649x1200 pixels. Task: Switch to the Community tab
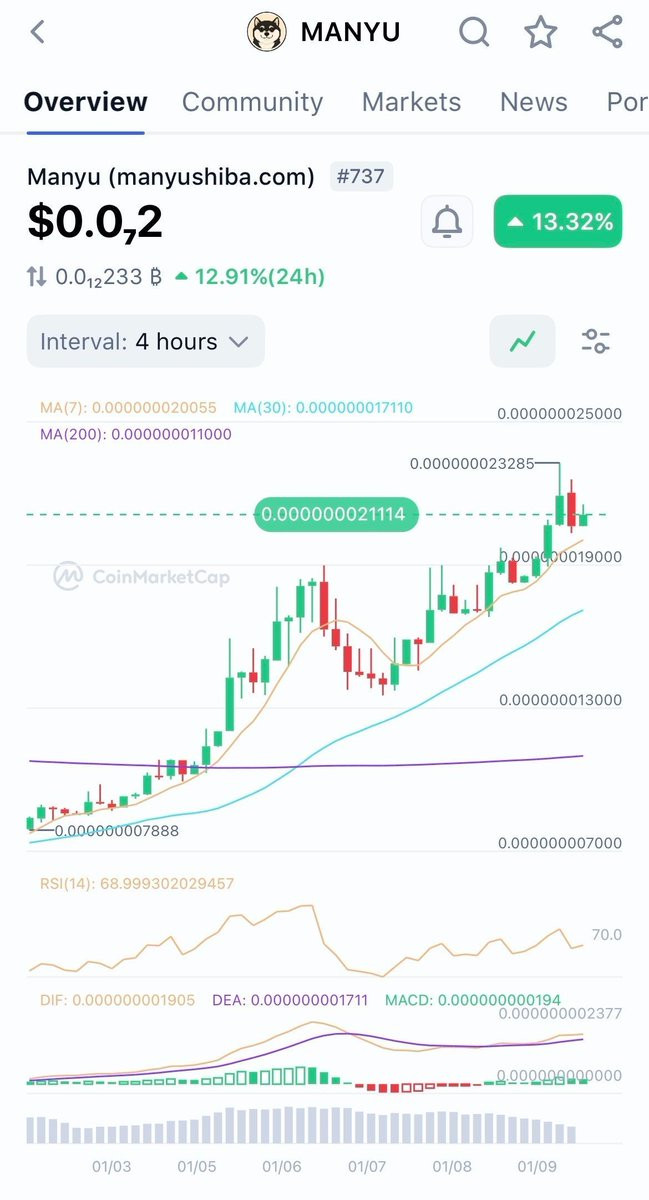coord(252,102)
